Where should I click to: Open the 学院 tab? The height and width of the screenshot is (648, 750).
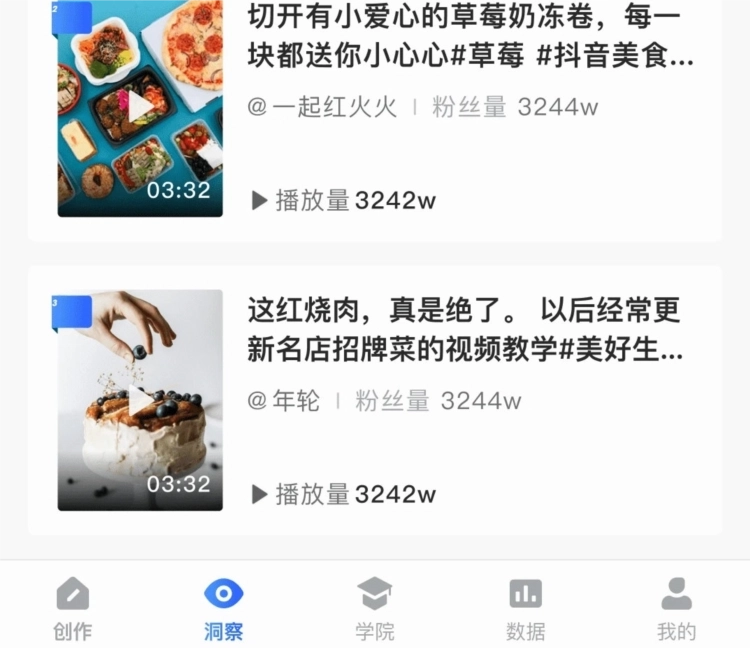pos(375,607)
